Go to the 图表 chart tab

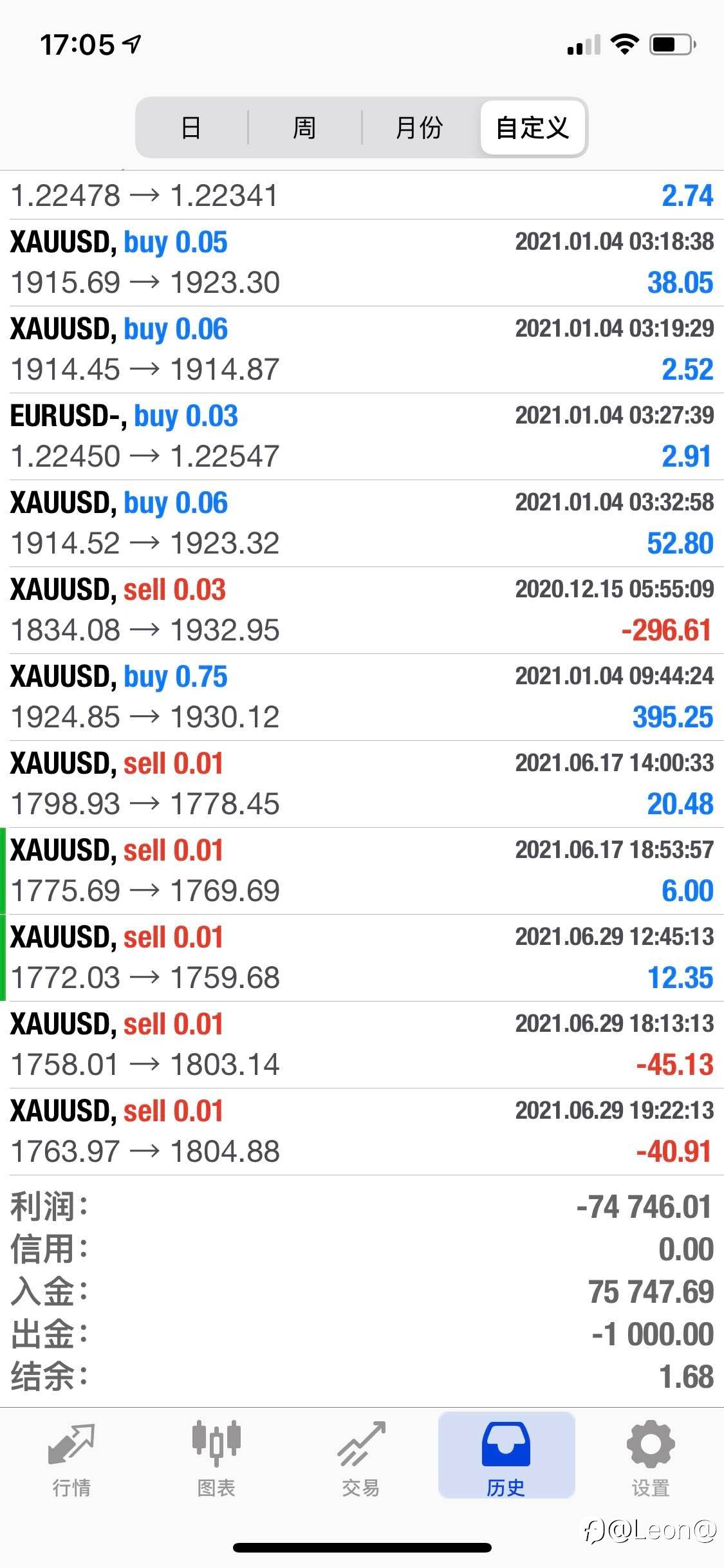216,1459
